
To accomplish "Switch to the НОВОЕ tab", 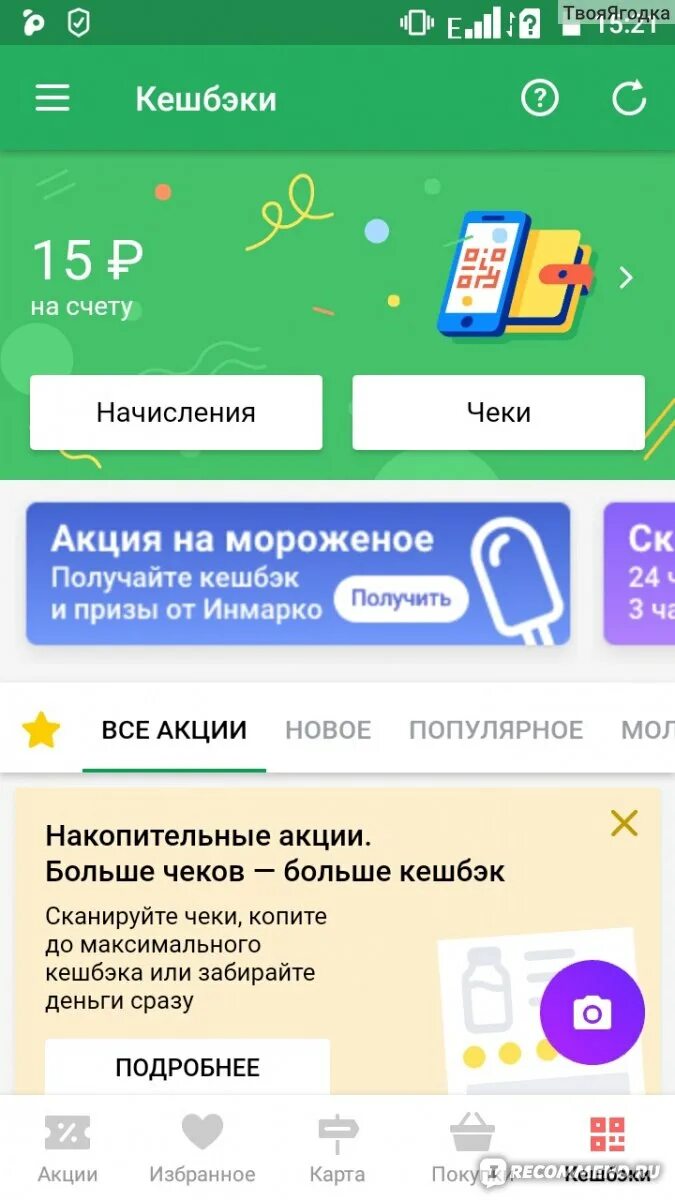I will [x=328, y=730].
